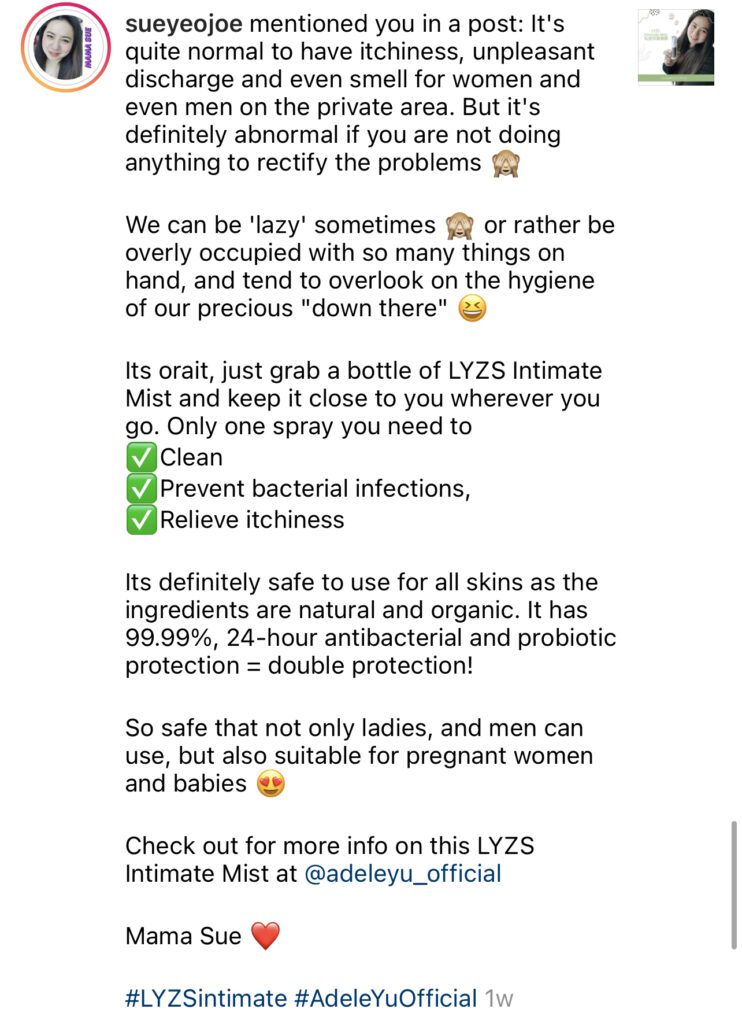Visit the @adeleyu_official profile mention
The image size is (742, 1024).
pyautogui.click(x=403, y=873)
